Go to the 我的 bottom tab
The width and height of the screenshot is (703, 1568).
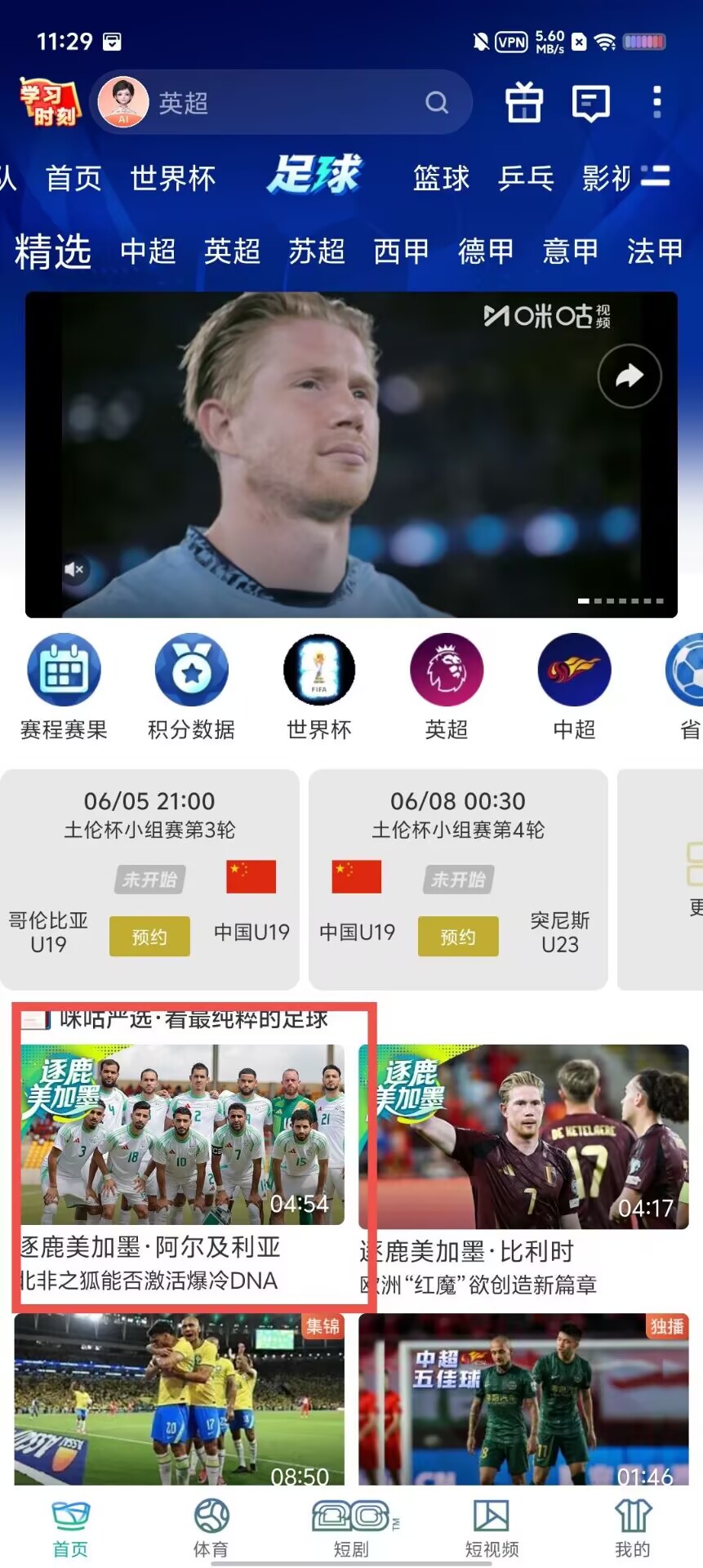[x=633, y=1527]
